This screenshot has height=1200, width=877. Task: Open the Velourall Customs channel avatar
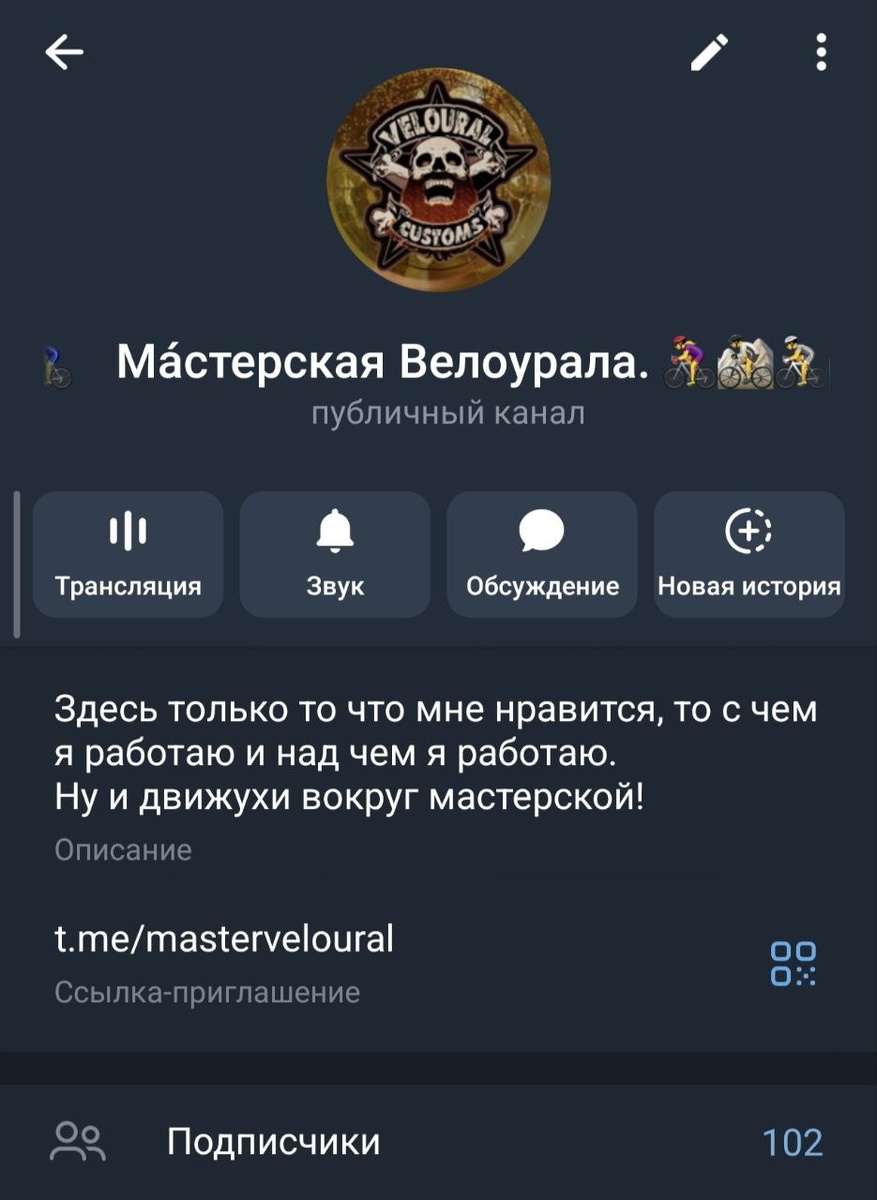tap(438, 180)
